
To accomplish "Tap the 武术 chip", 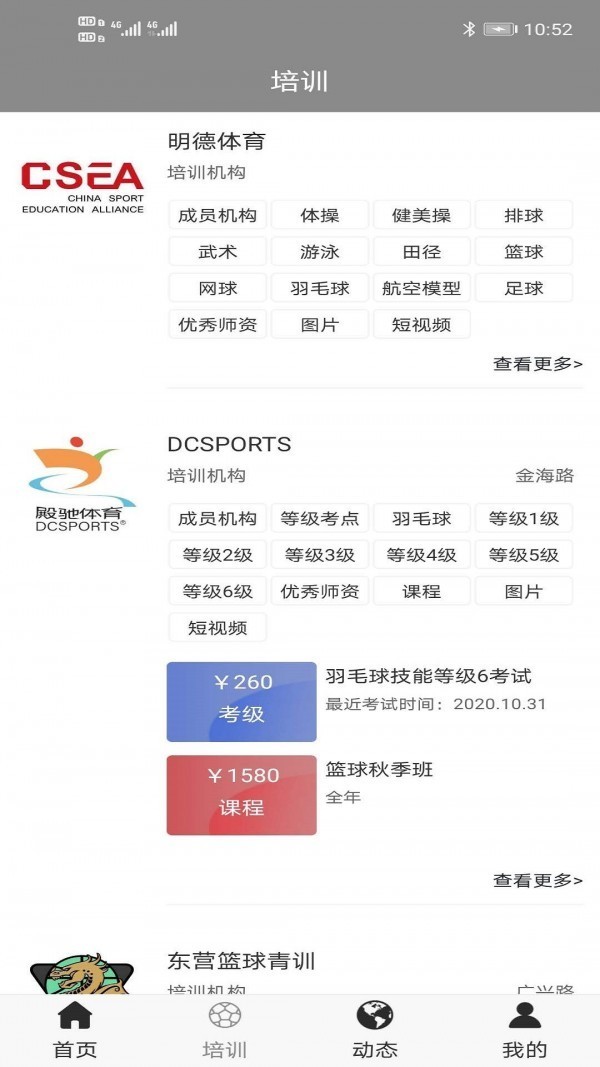I will (217, 252).
